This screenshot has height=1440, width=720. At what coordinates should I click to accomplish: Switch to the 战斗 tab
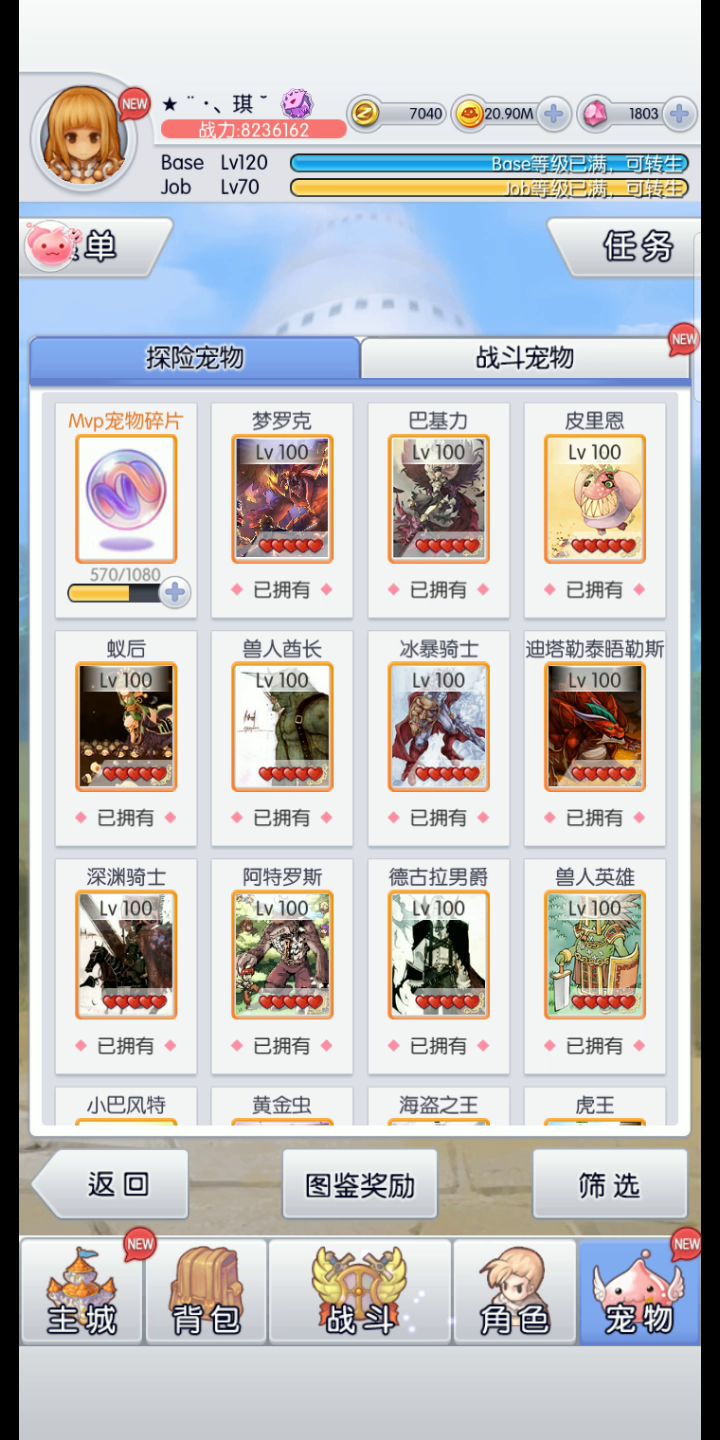pos(360,1294)
